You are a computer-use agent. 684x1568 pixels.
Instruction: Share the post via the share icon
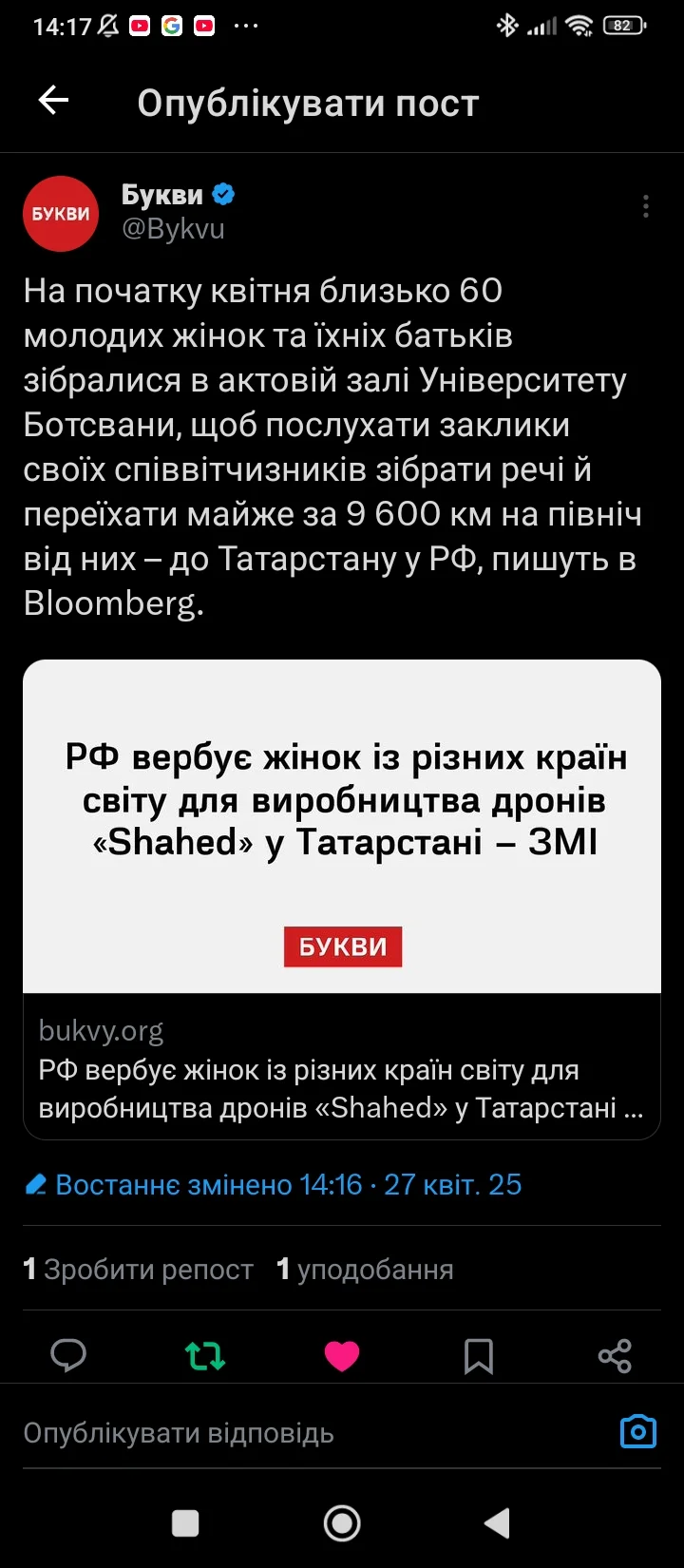click(x=615, y=1355)
